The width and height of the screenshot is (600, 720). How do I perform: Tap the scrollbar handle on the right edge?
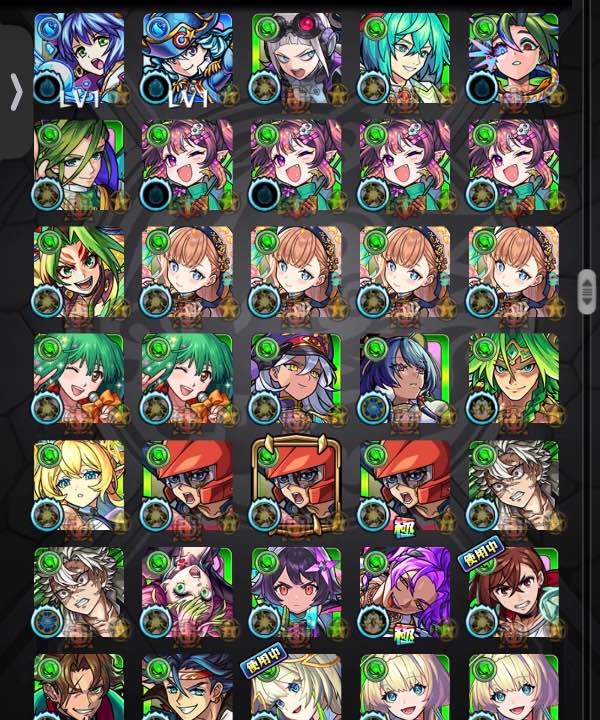587,292
